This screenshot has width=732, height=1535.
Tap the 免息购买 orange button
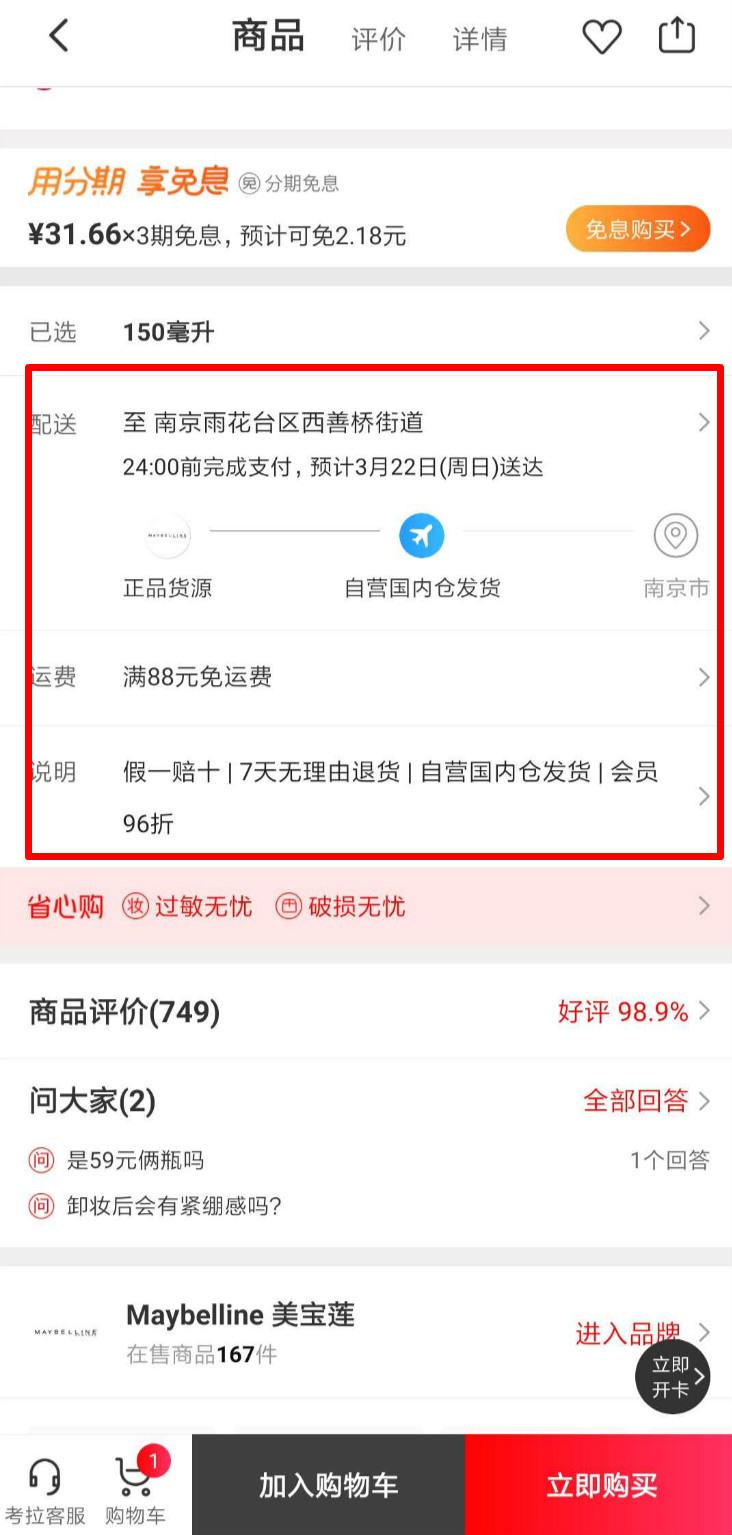637,229
